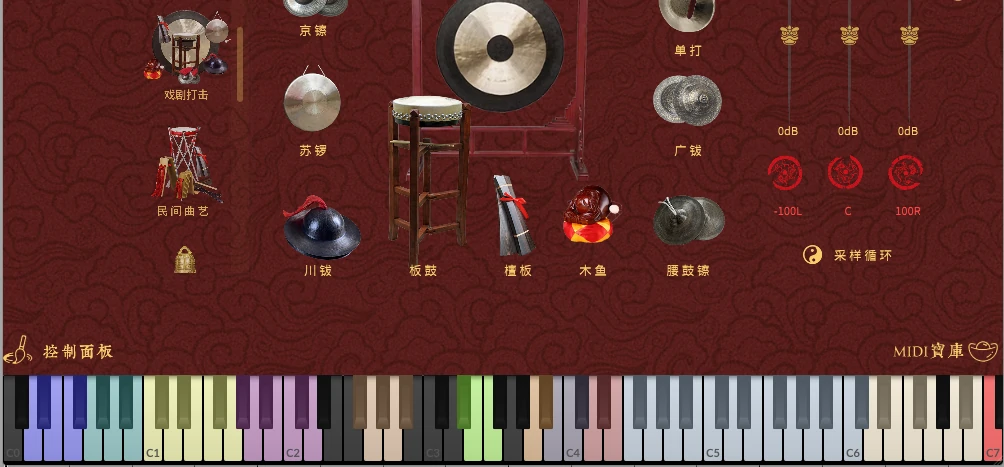
Task: Play the 广钹 cymbals
Action: 687,103
